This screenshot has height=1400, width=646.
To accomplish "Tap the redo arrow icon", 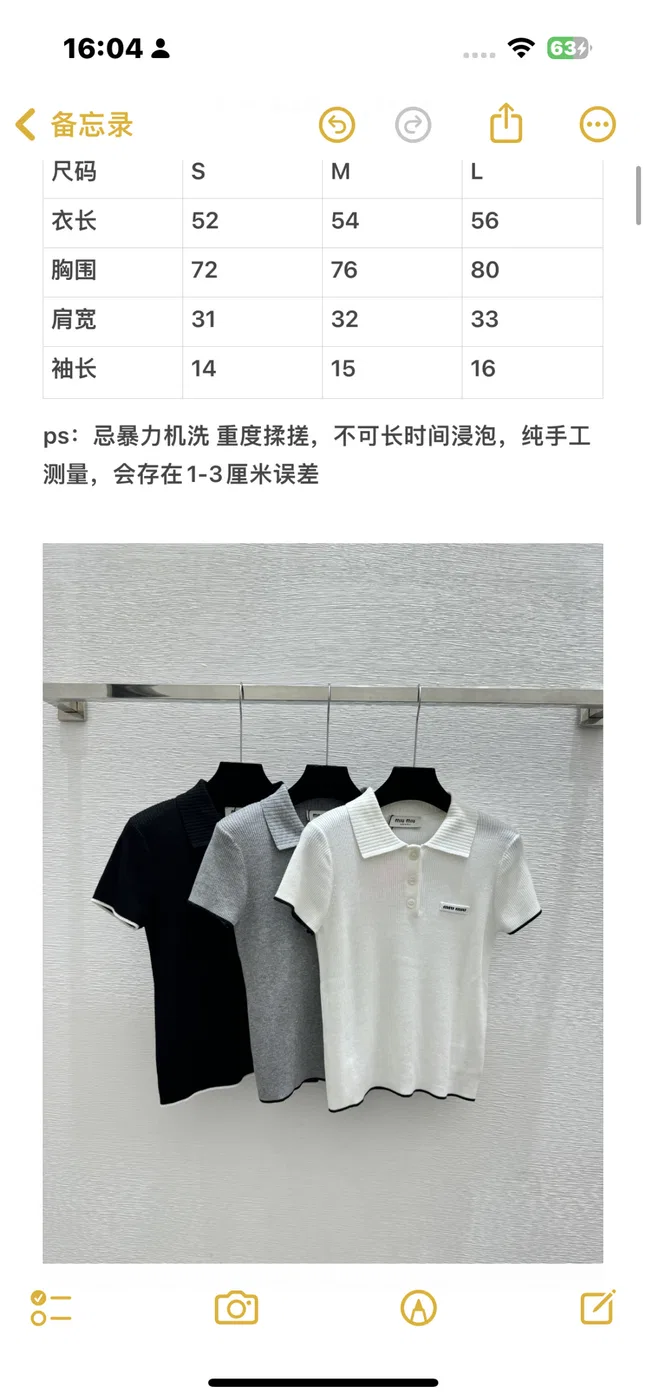I will (x=413, y=125).
